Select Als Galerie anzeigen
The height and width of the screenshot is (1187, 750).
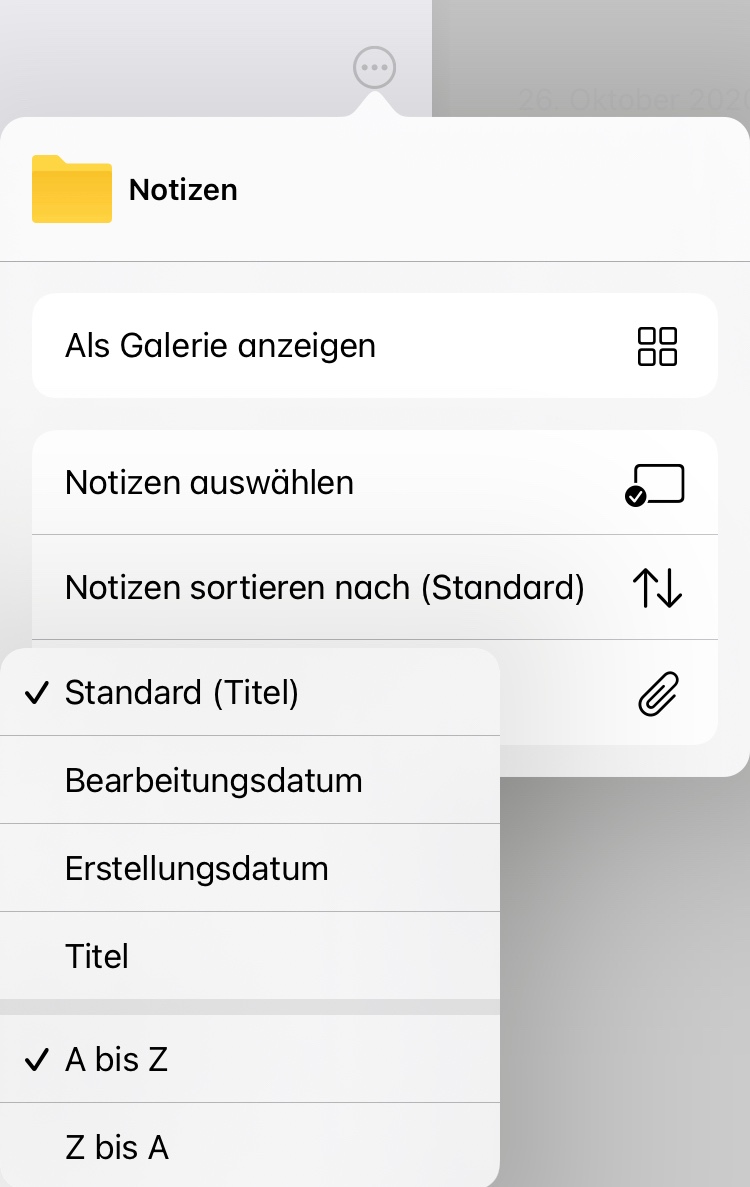coord(375,346)
